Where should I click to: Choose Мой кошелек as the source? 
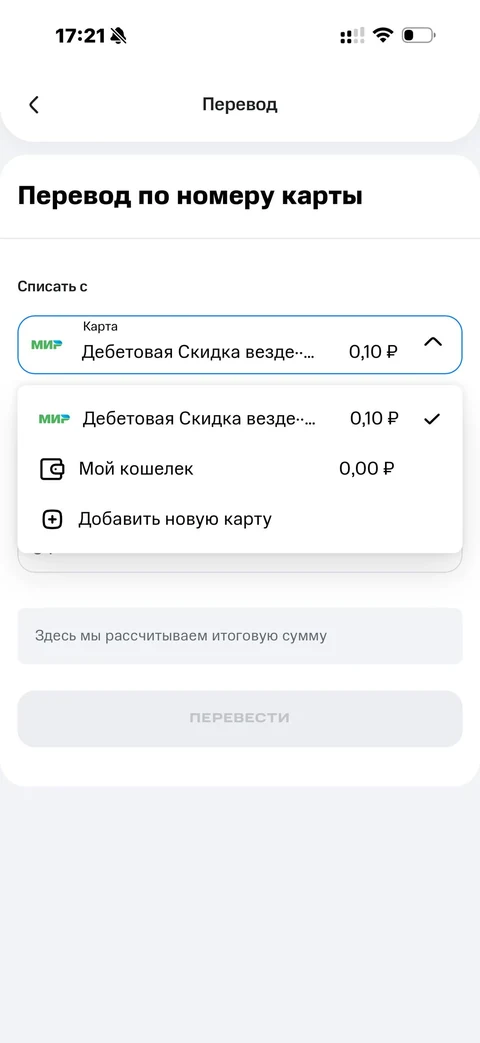[x=239, y=469]
